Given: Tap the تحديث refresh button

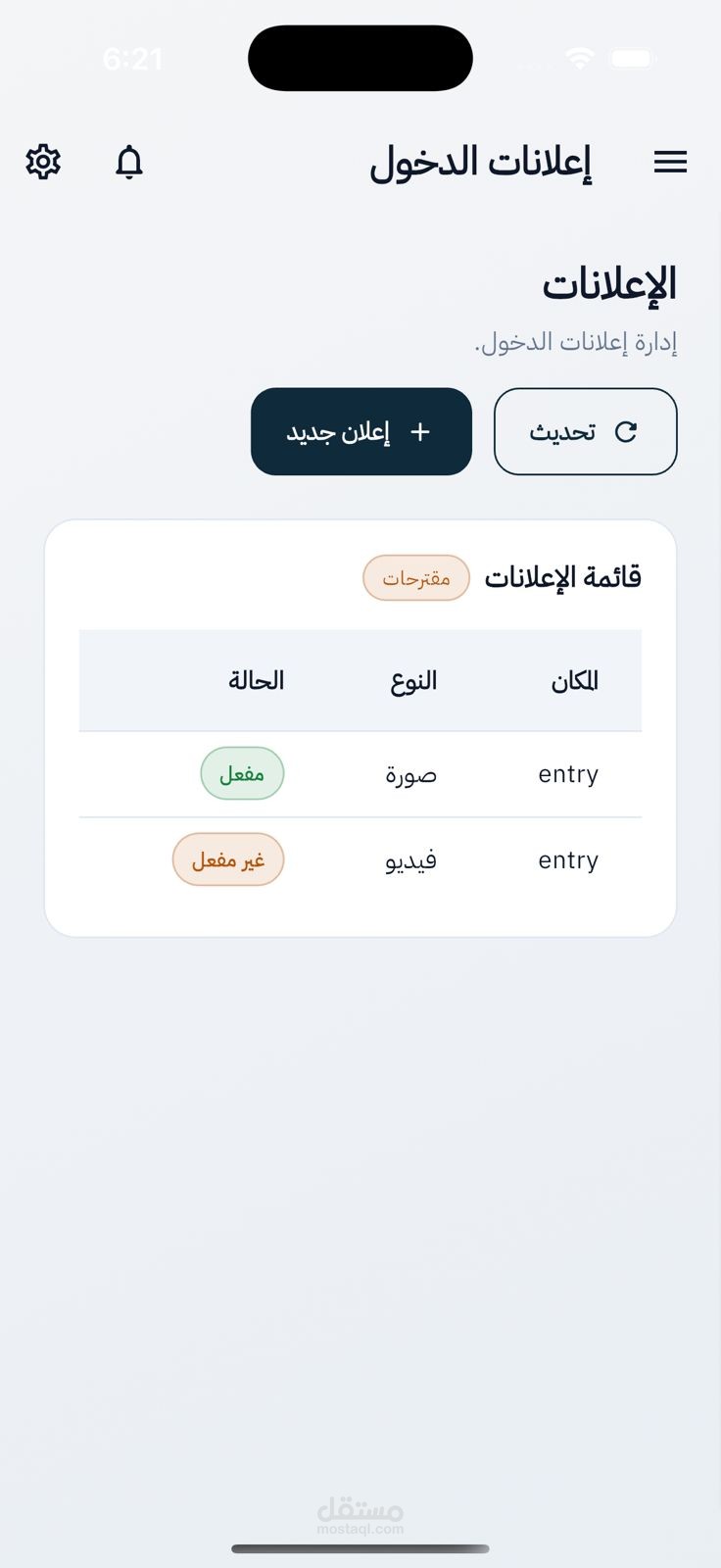Looking at the screenshot, I should 585,432.
